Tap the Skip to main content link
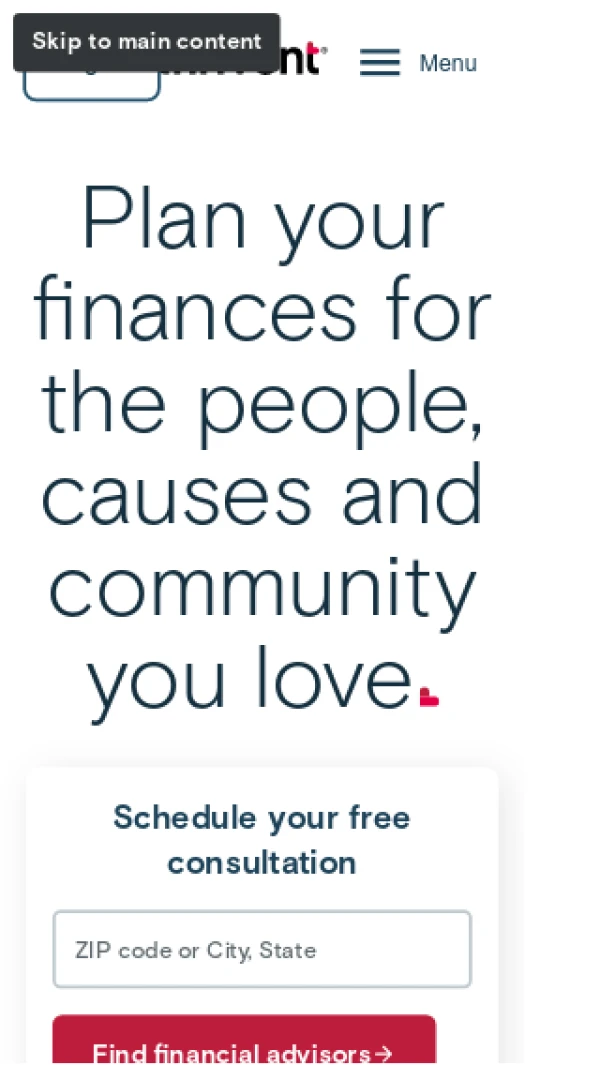The height and width of the screenshot is (1065, 600). tap(146, 41)
